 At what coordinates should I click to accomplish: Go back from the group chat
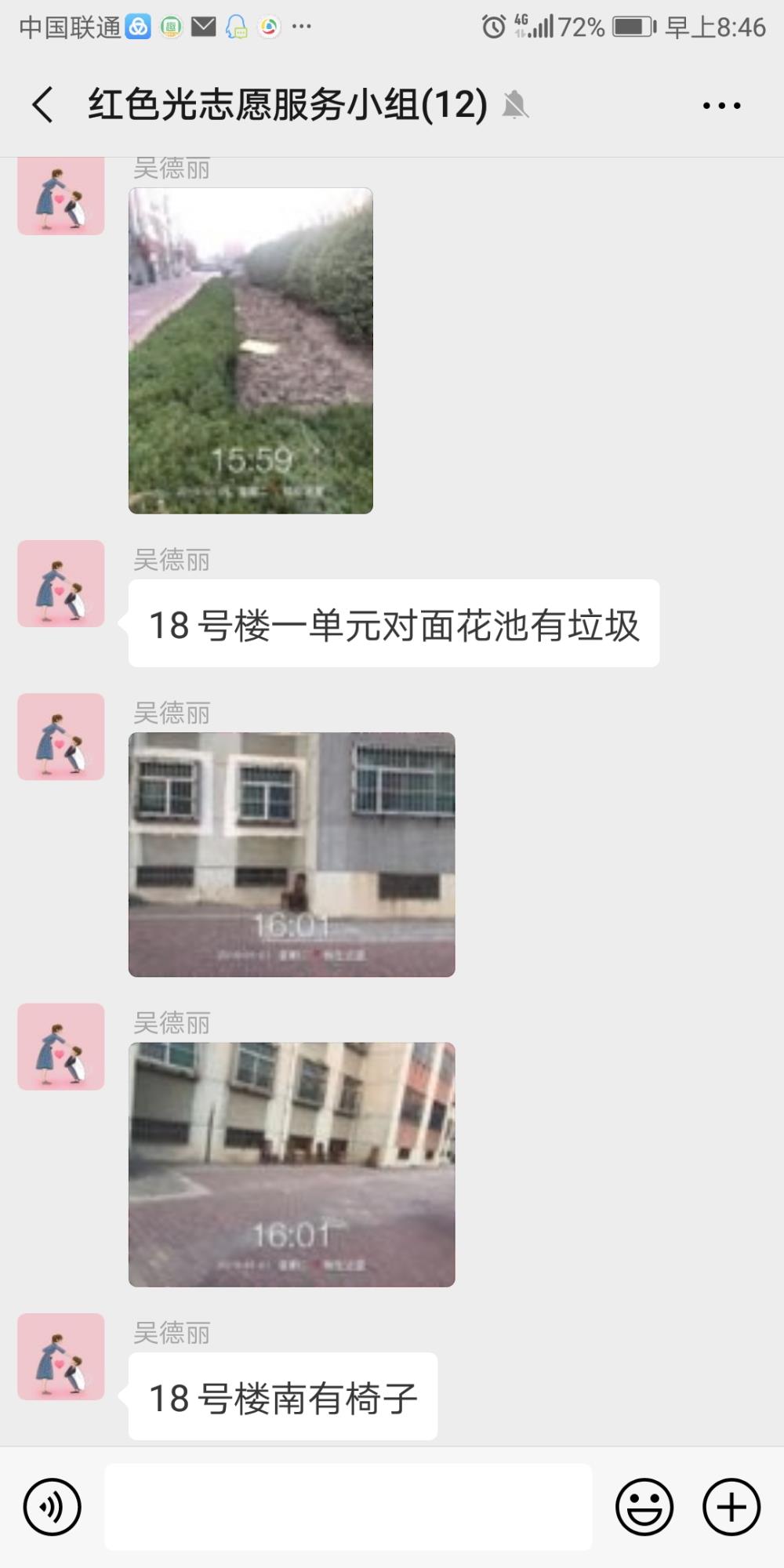[x=43, y=105]
